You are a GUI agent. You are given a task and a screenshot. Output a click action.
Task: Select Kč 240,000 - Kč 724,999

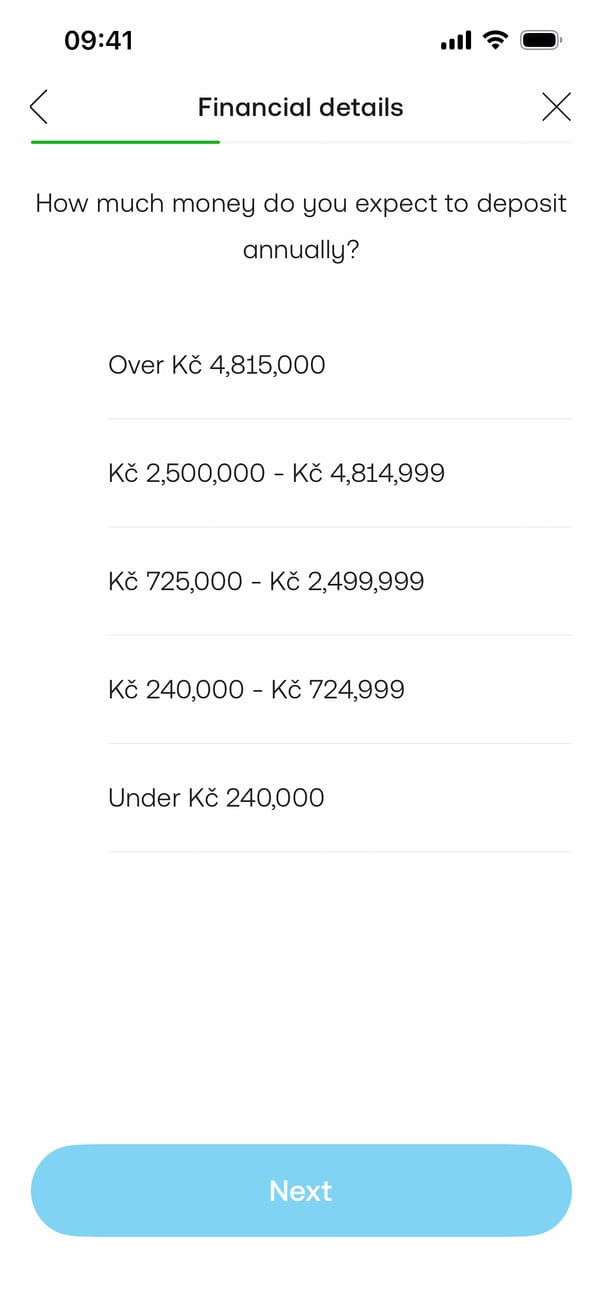click(256, 689)
